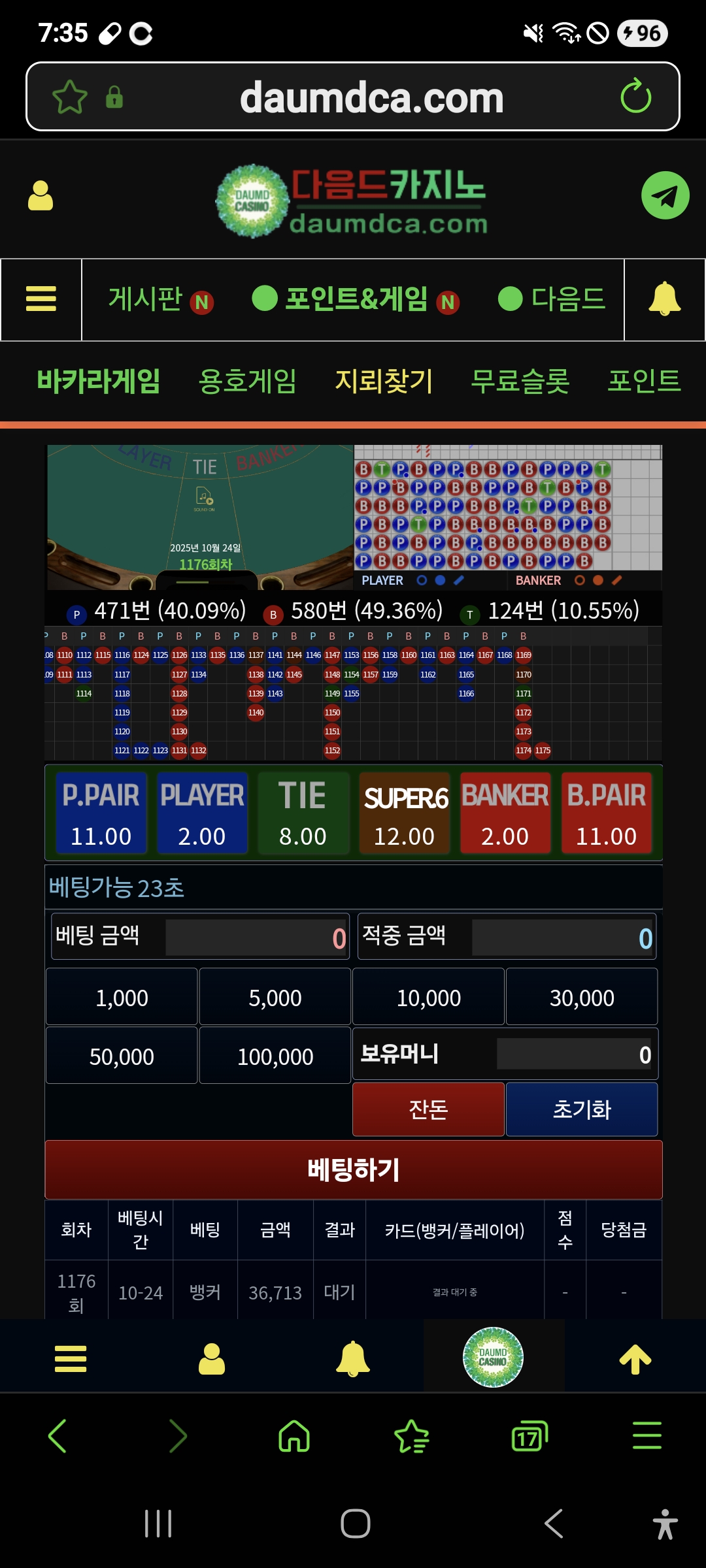Reload the page in the browser
The image size is (706, 1568).
tap(635, 97)
